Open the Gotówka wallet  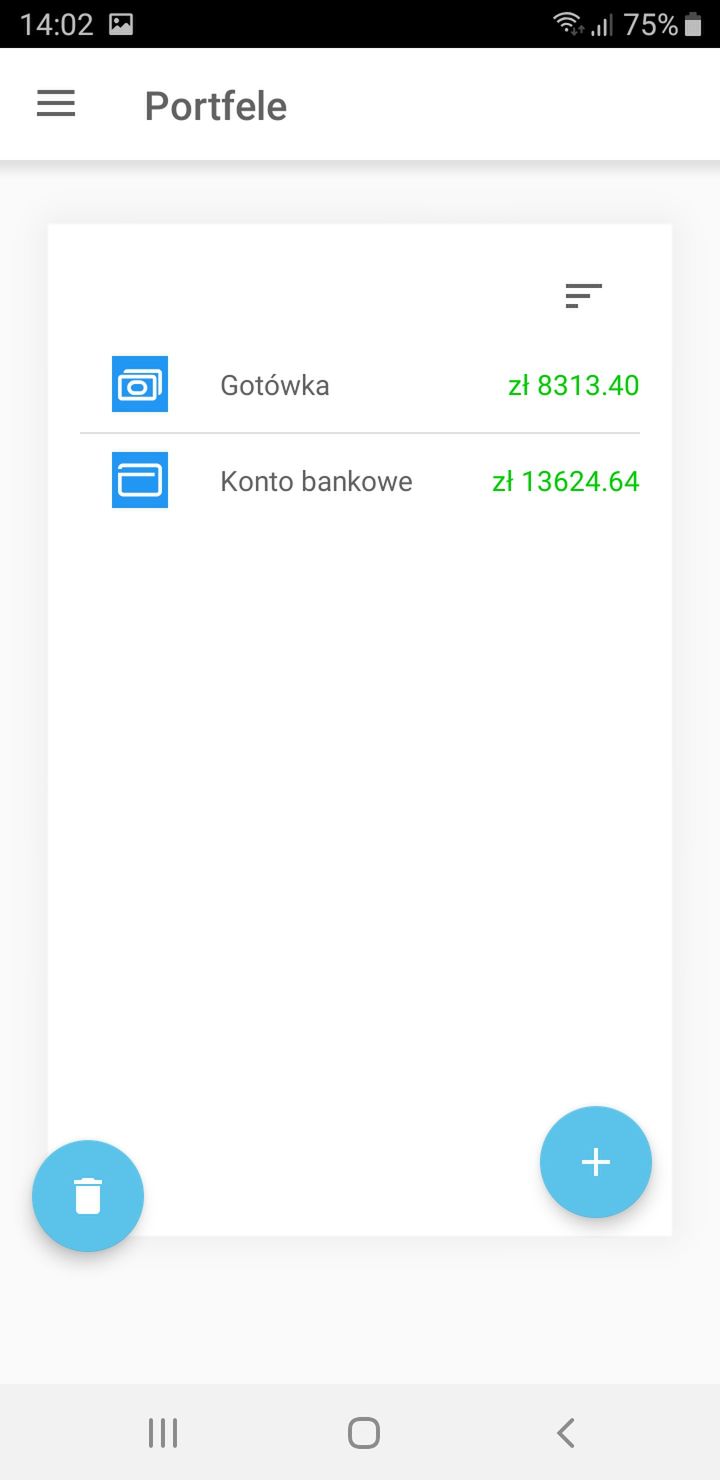tap(360, 385)
